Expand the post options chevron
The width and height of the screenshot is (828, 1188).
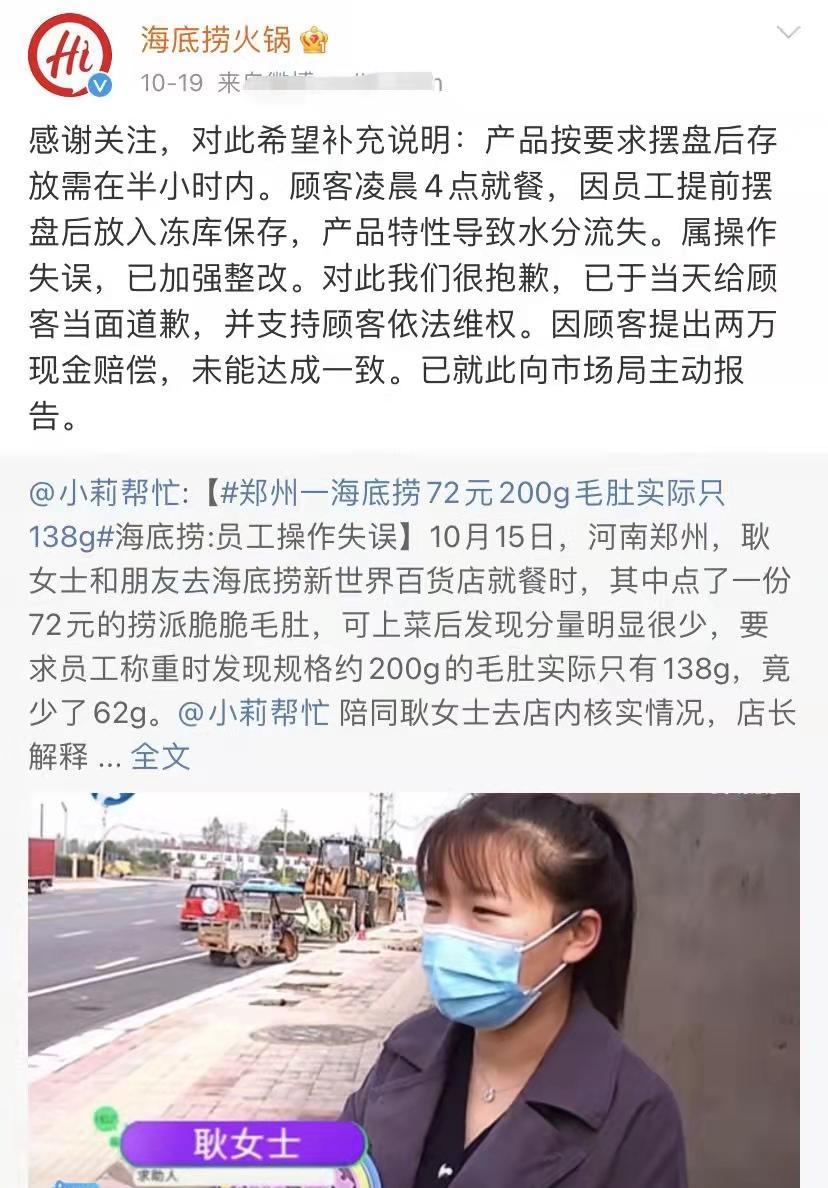point(789,33)
